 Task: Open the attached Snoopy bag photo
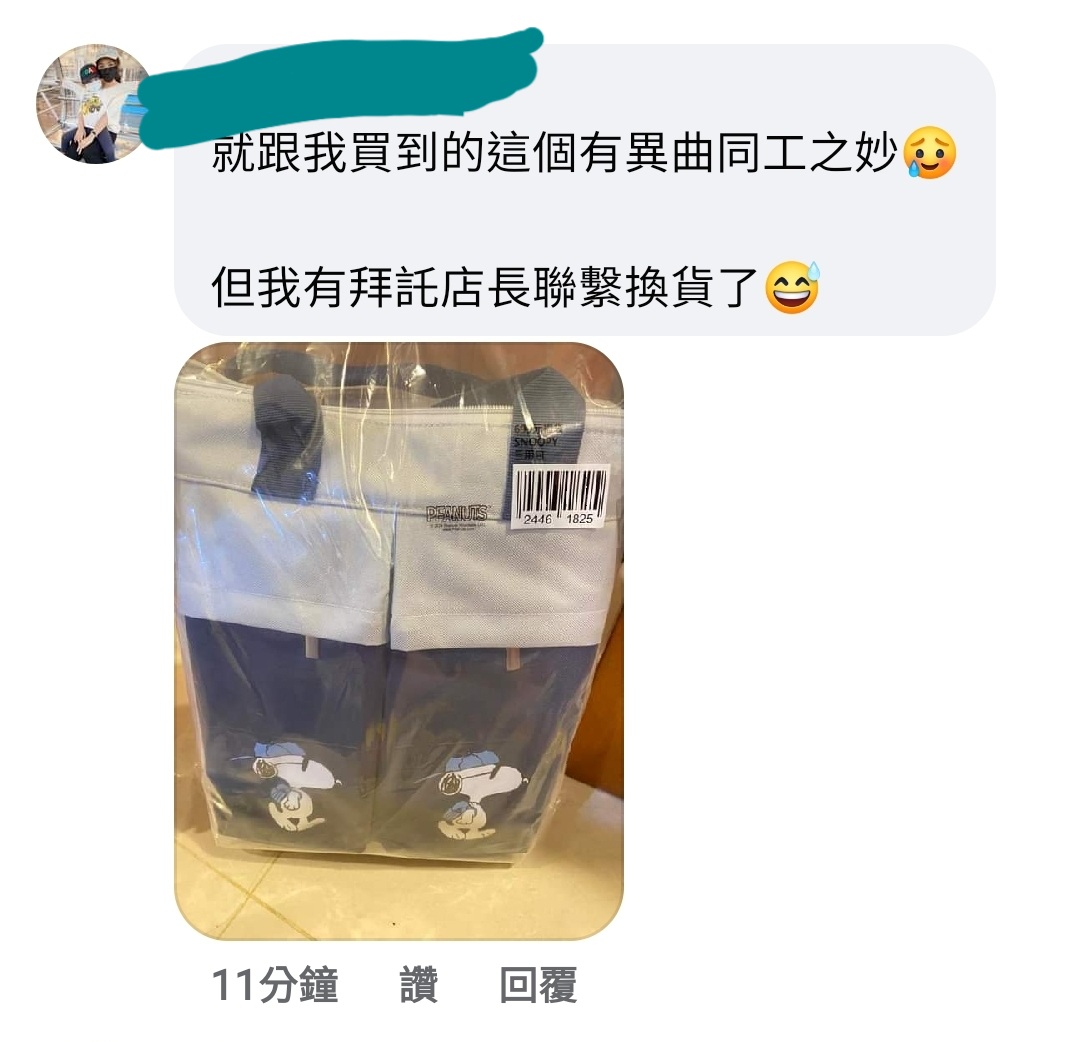[398, 640]
